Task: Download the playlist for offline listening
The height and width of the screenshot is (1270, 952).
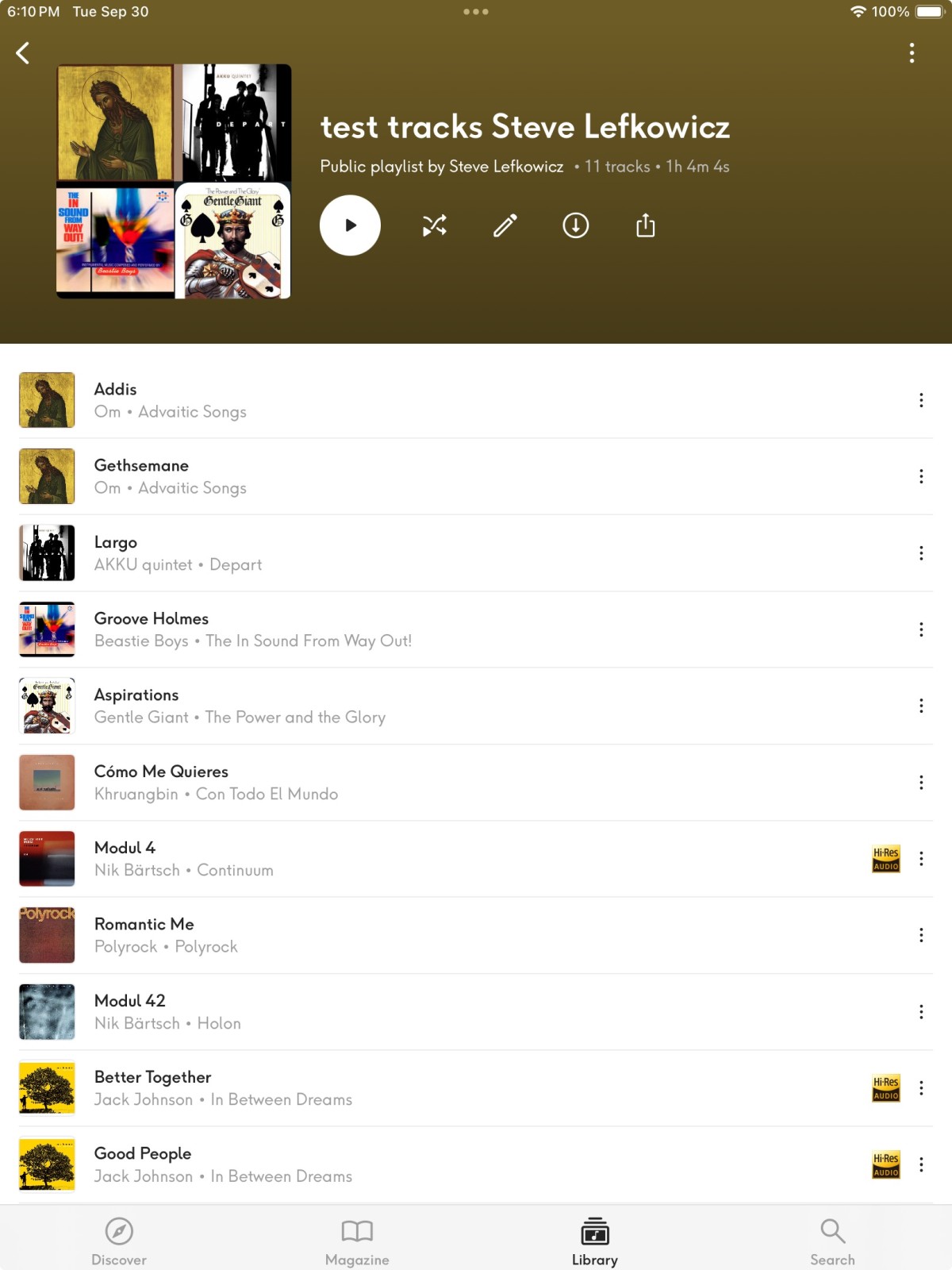Action: (x=575, y=225)
